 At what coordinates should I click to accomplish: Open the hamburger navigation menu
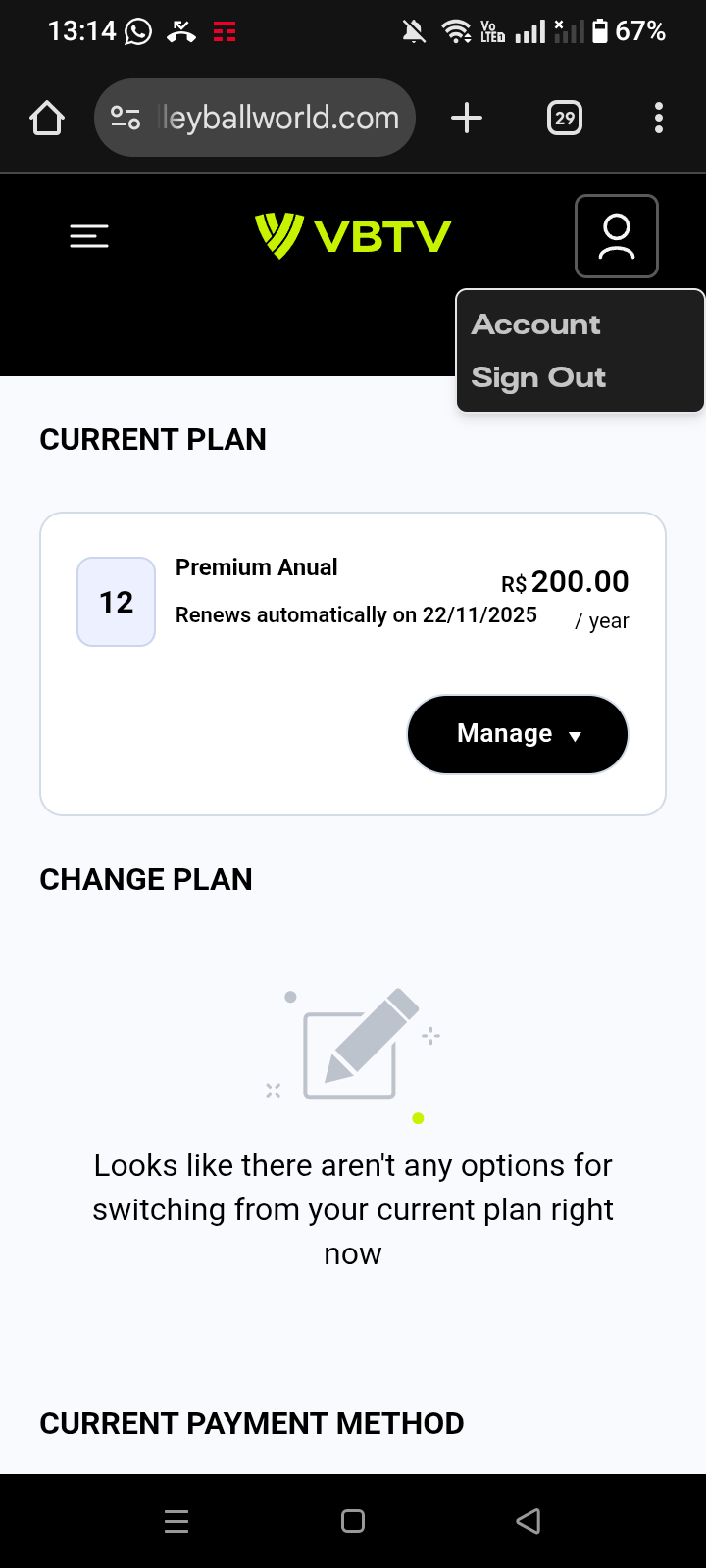[89, 236]
